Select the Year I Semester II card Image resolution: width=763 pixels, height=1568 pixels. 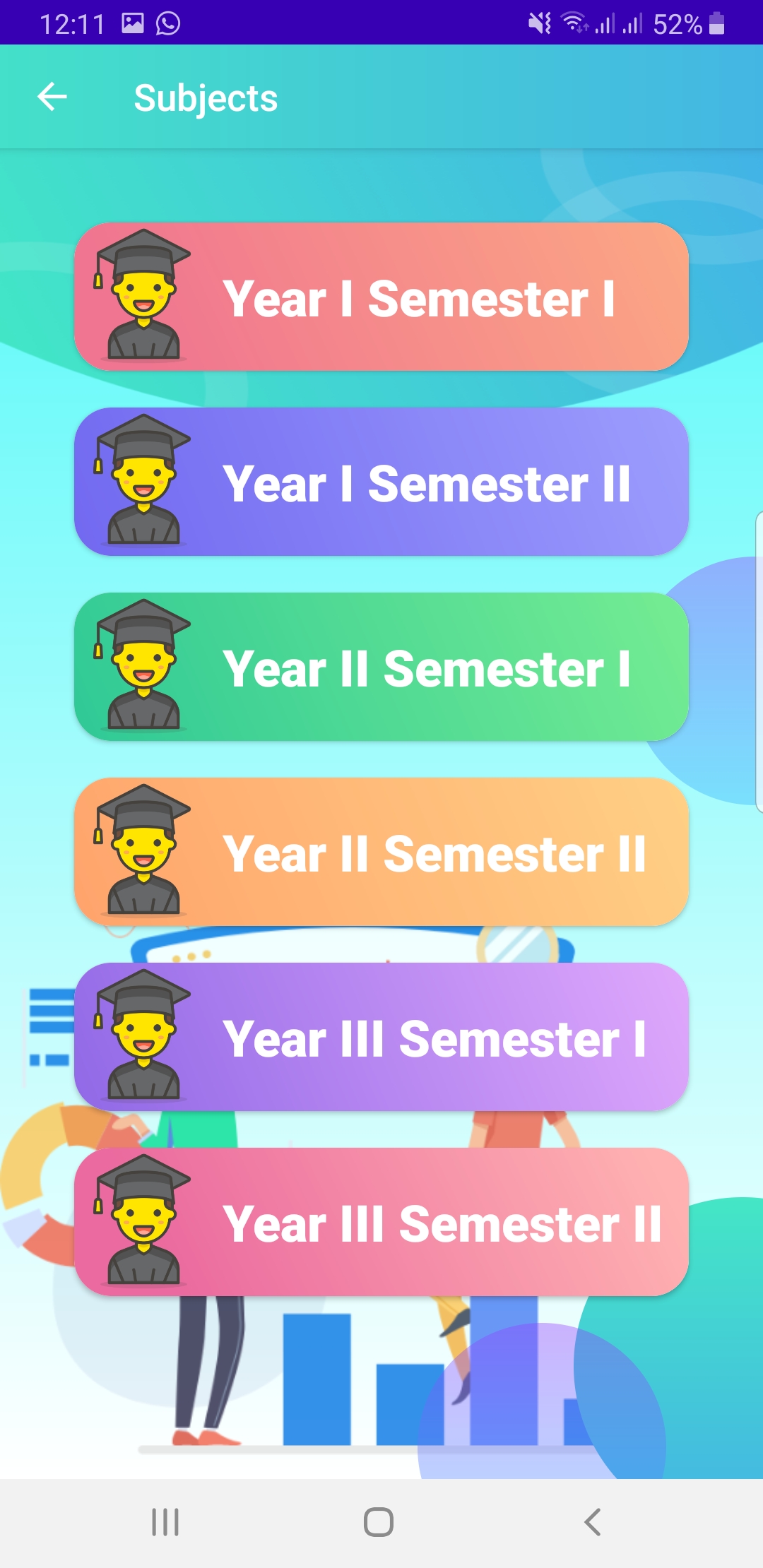coord(381,482)
